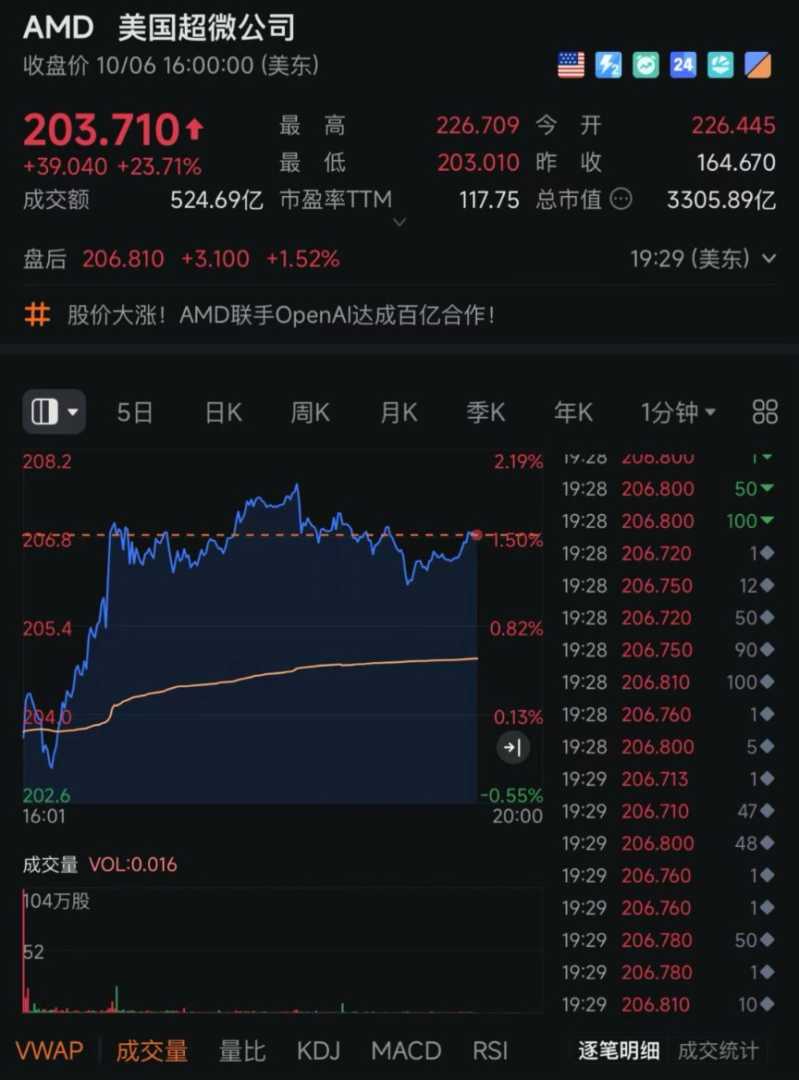Show the RSI indicator
Screen dimensions: 799x1080
tap(490, 1051)
